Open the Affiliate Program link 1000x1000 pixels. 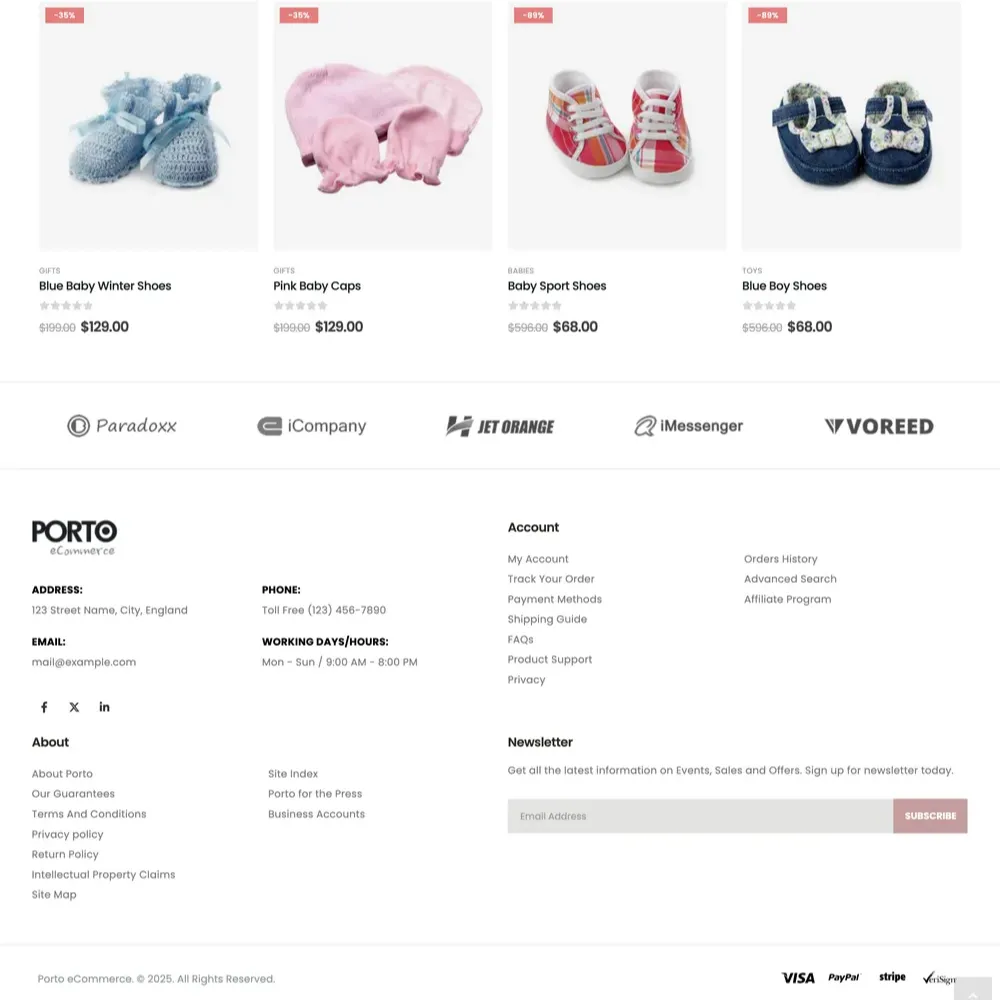(787, 599)
